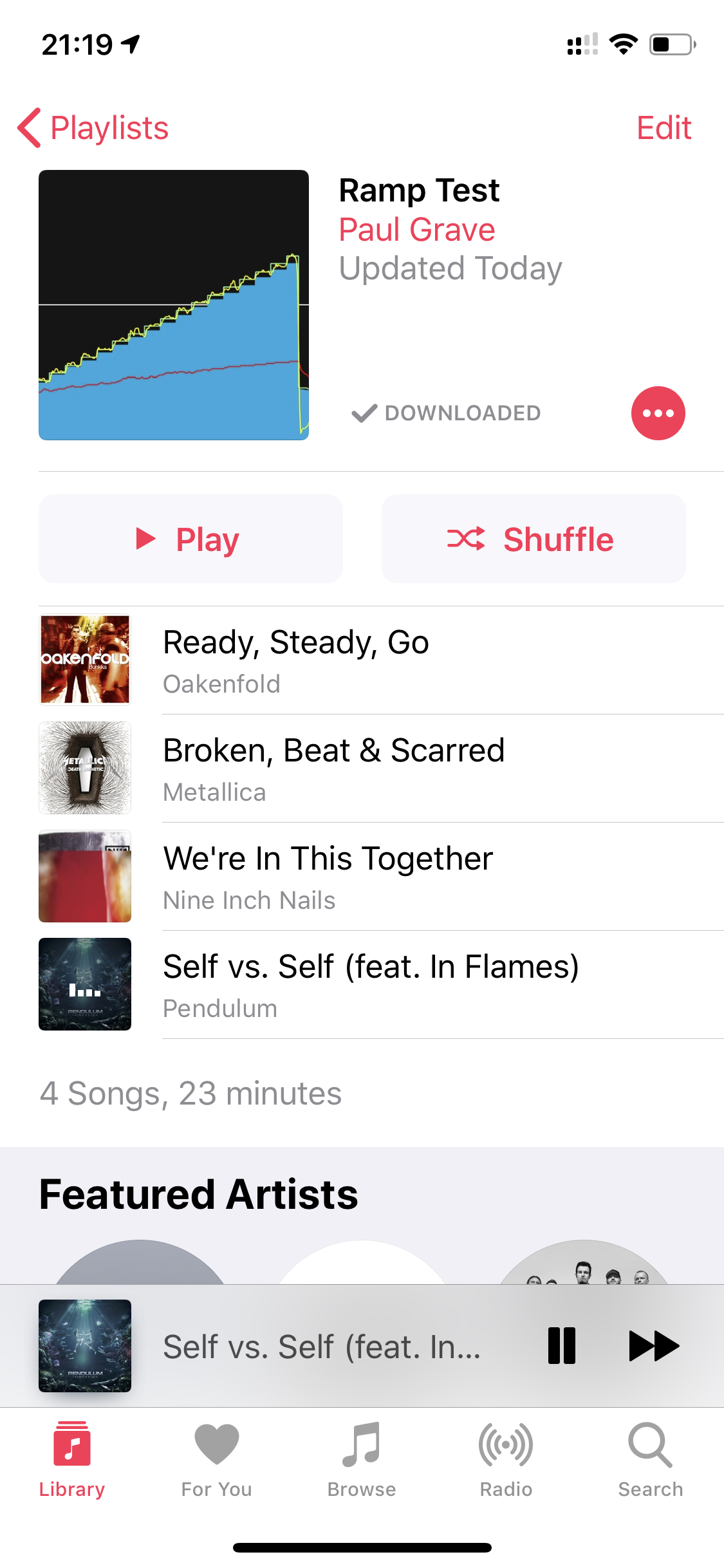This screenshot has height=1568, width=724.
Task: Pause the currently playing song
Action: (561, 1346)
